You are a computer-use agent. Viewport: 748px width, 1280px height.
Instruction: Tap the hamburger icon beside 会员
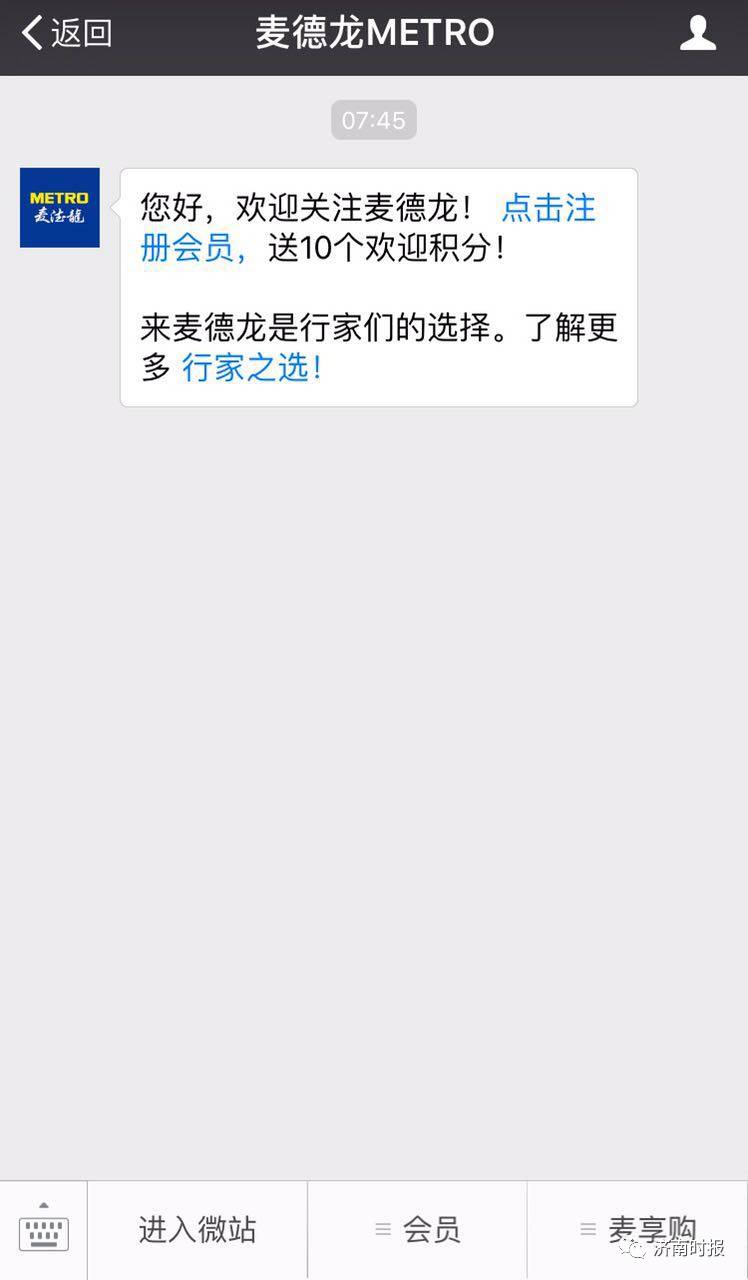click(384, 1231)
